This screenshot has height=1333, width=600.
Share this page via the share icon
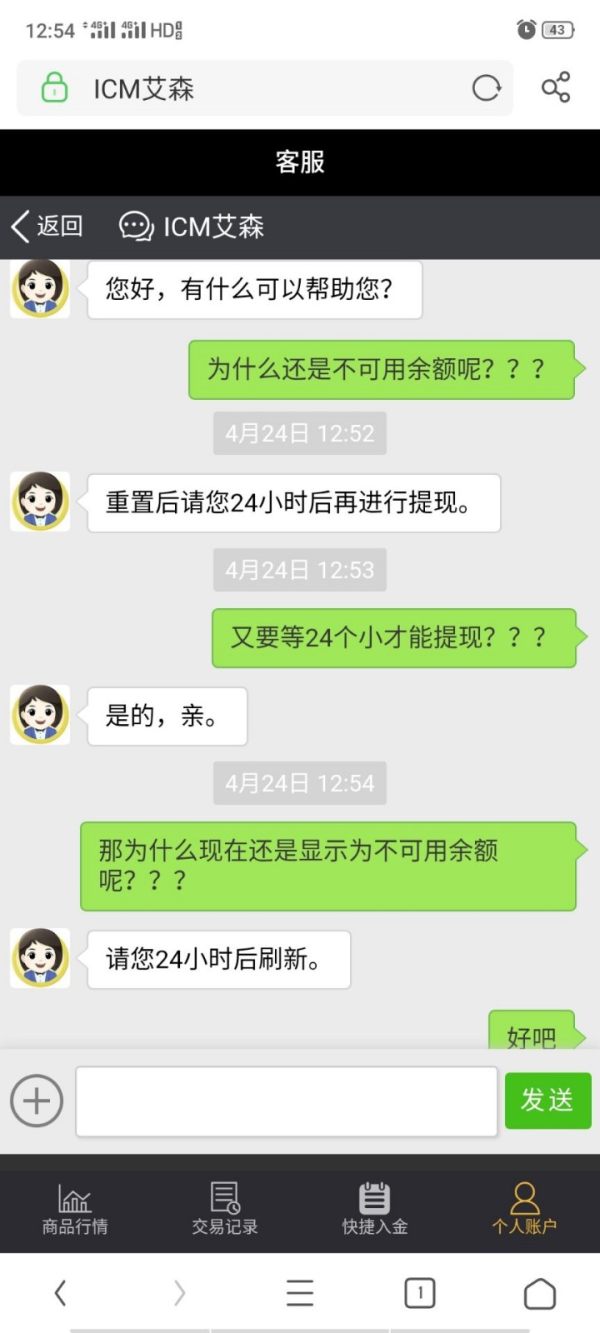click(556, 88)
